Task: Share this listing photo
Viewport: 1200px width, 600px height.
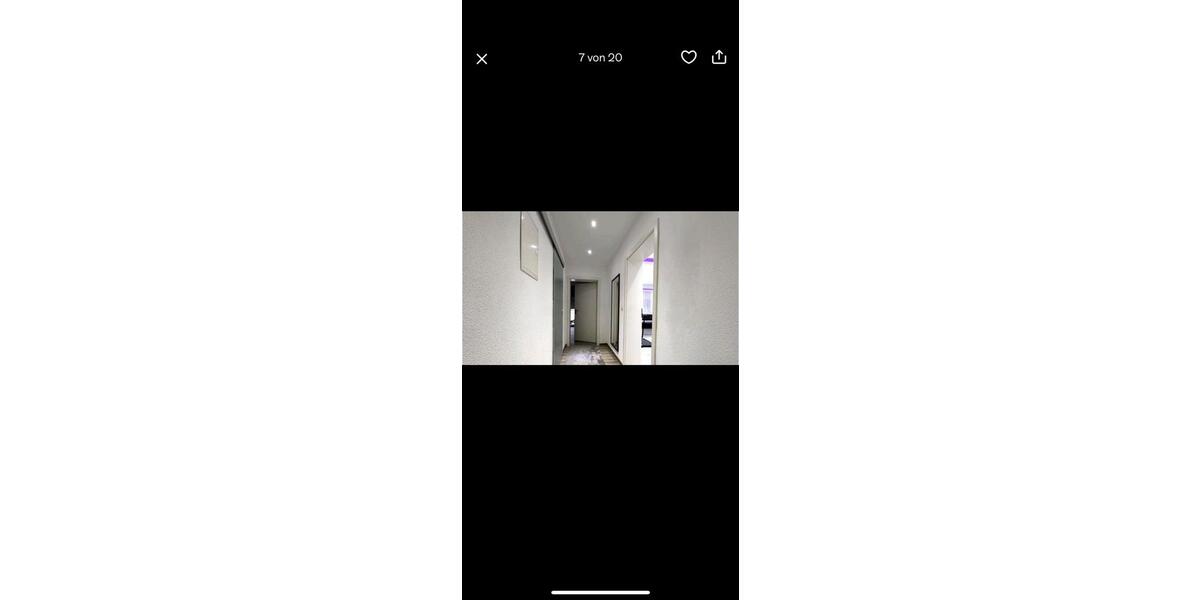Action: click(x=719, y=57)
